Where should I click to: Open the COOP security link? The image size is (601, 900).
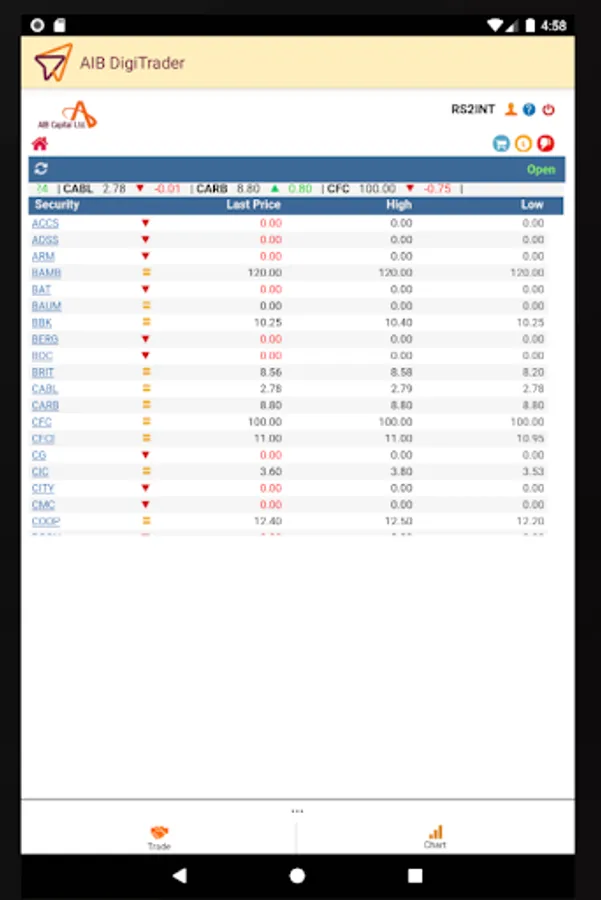[46, 521]
